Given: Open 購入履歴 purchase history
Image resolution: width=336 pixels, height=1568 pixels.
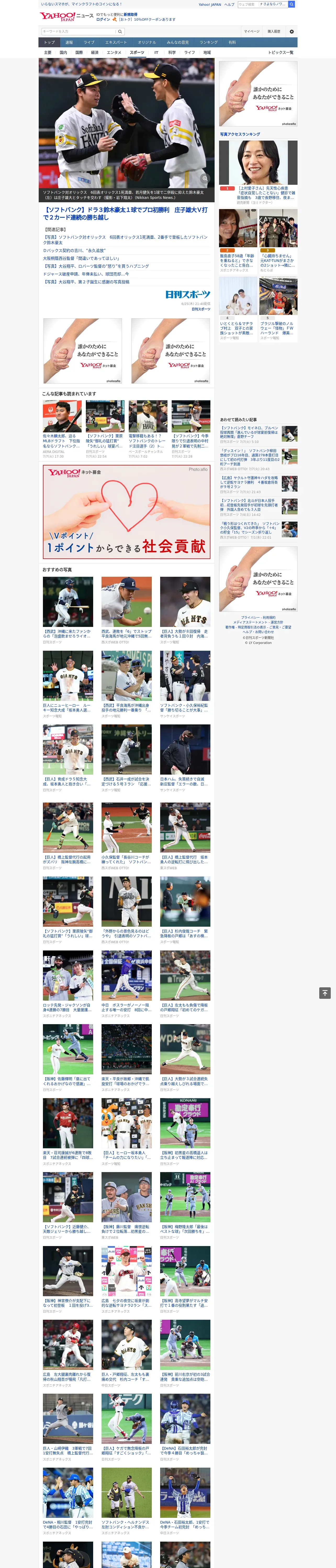Looking at the screenshot, I should pyautogui.click(x=275, y=31).
